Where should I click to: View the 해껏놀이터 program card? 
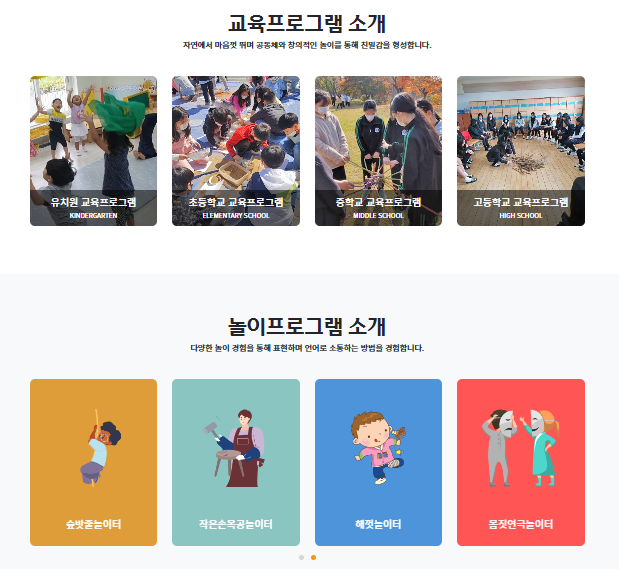point(378,462)
